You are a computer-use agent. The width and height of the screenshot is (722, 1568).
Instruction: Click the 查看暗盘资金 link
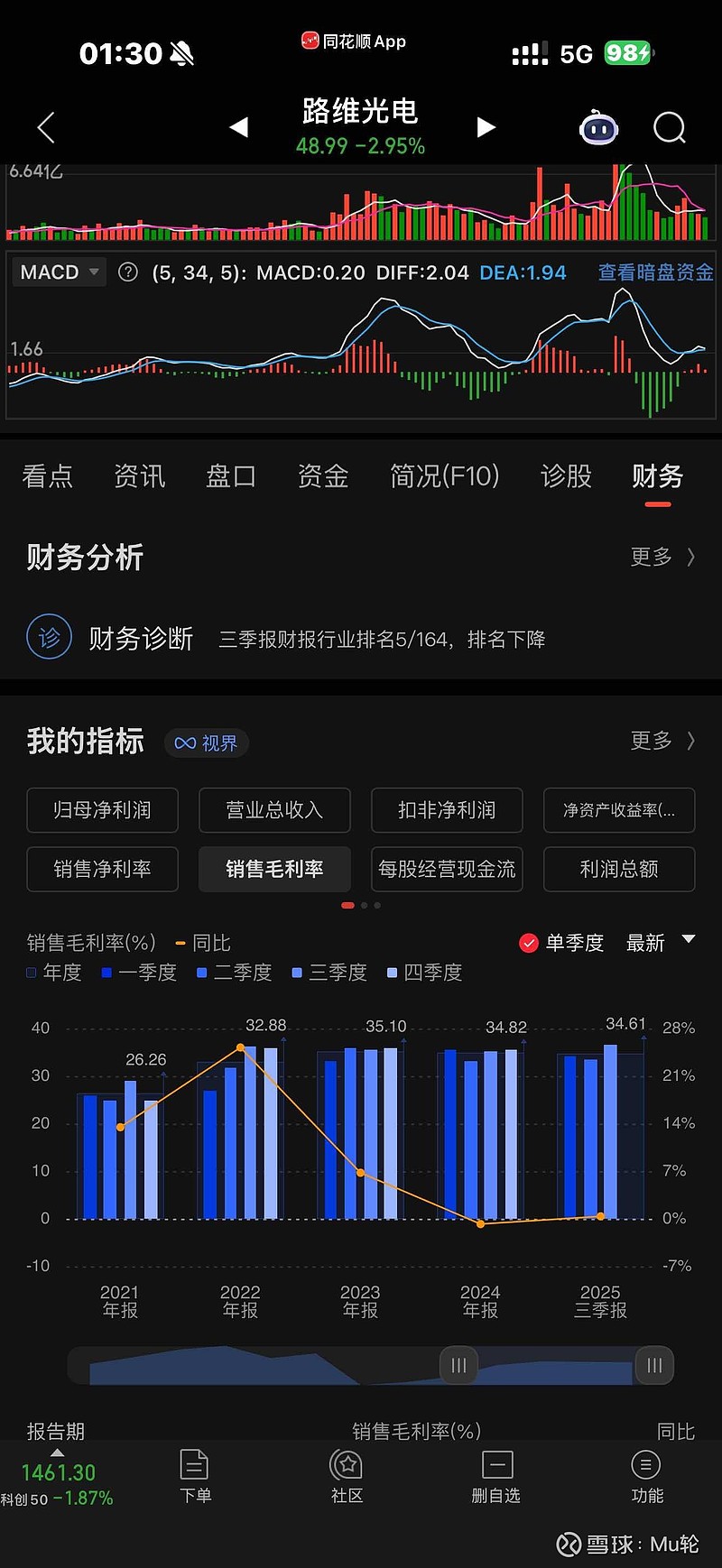coord(654,272)
